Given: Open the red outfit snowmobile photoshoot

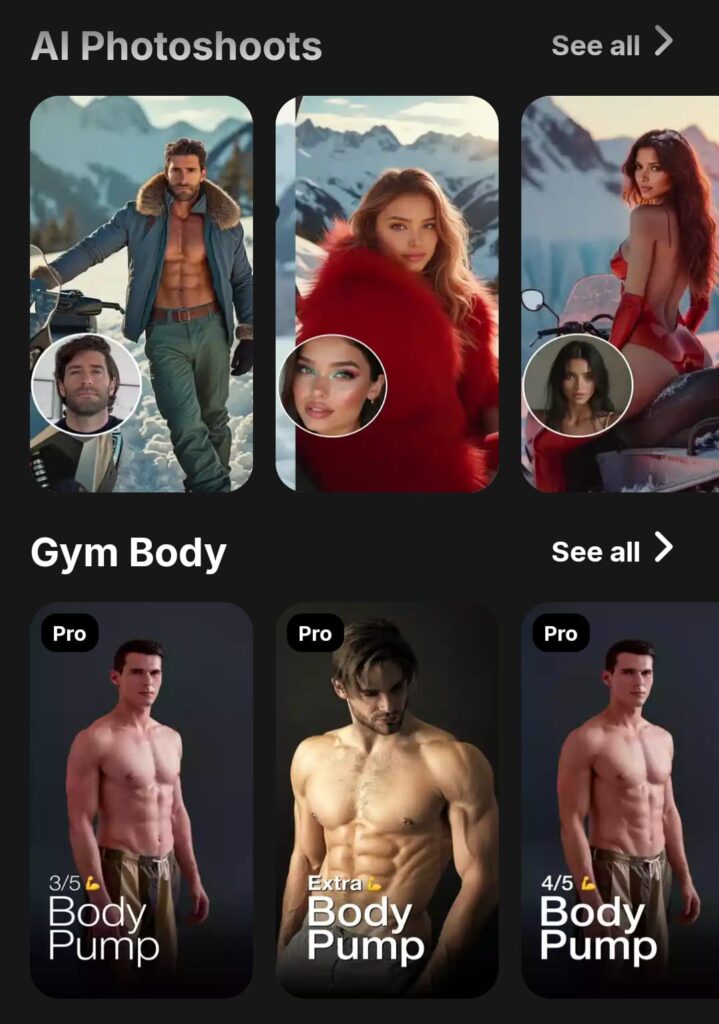Looking at the screenshot, I should tap(620, 293).
